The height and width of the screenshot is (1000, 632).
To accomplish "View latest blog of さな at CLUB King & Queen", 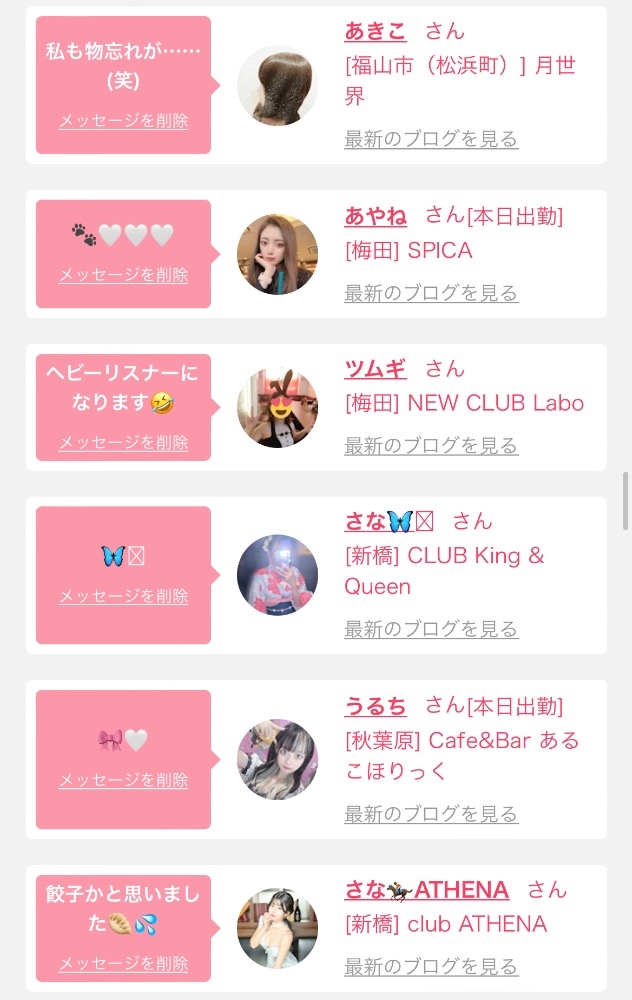I will pyautogui.click(x=431, y=629).
